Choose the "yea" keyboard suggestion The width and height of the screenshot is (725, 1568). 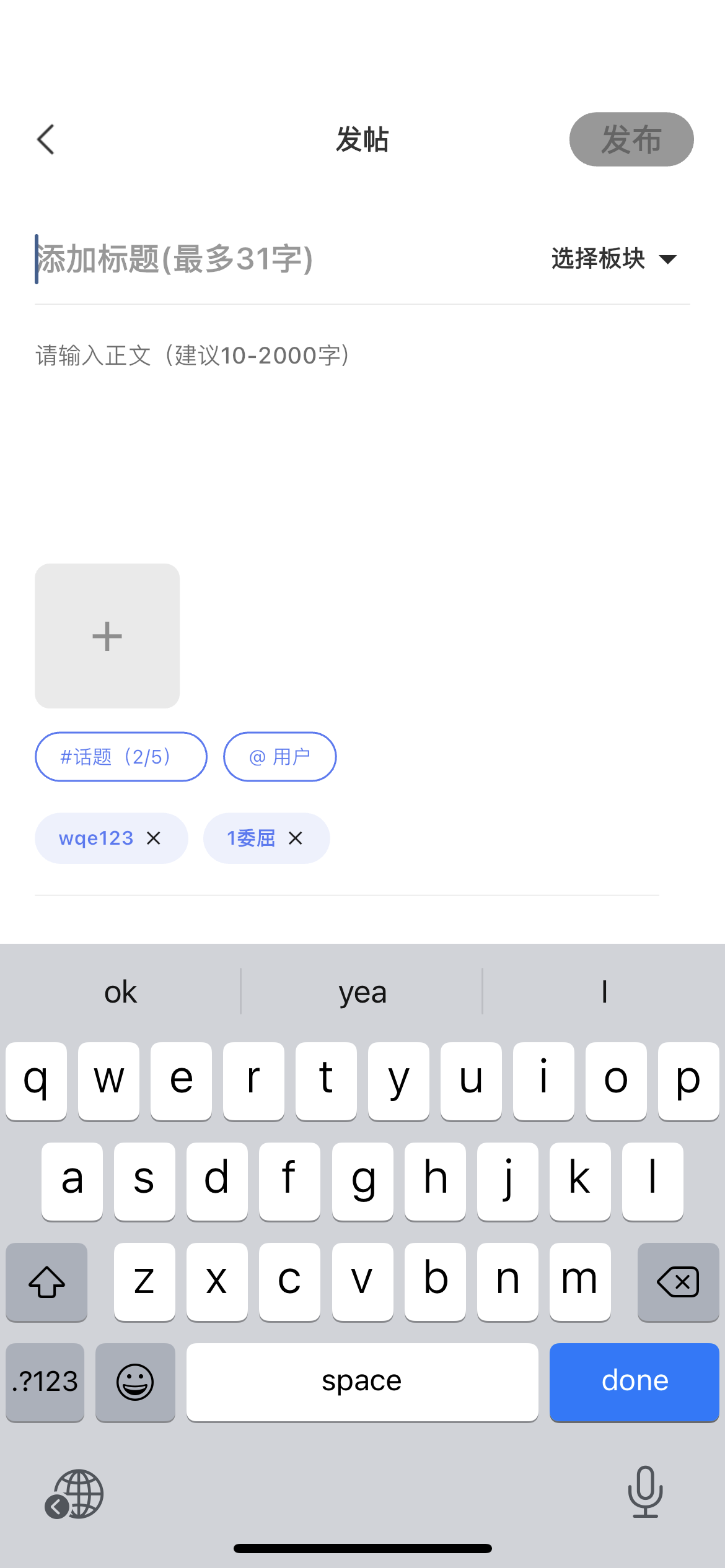pyautogui.click(x=362, y=992)
